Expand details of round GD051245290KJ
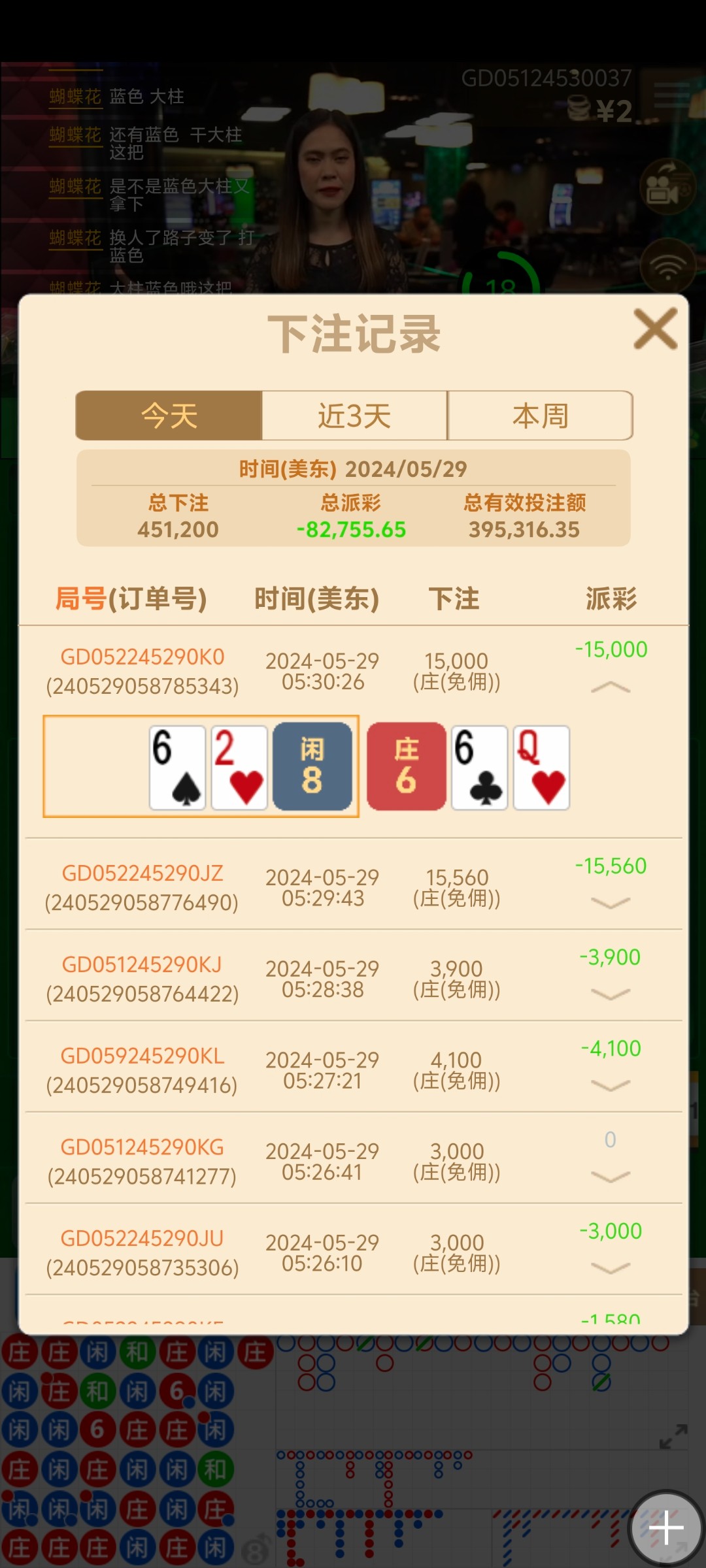Image resolution: width=706 pixels, height=1568 pixels. (x=610, y=994)
